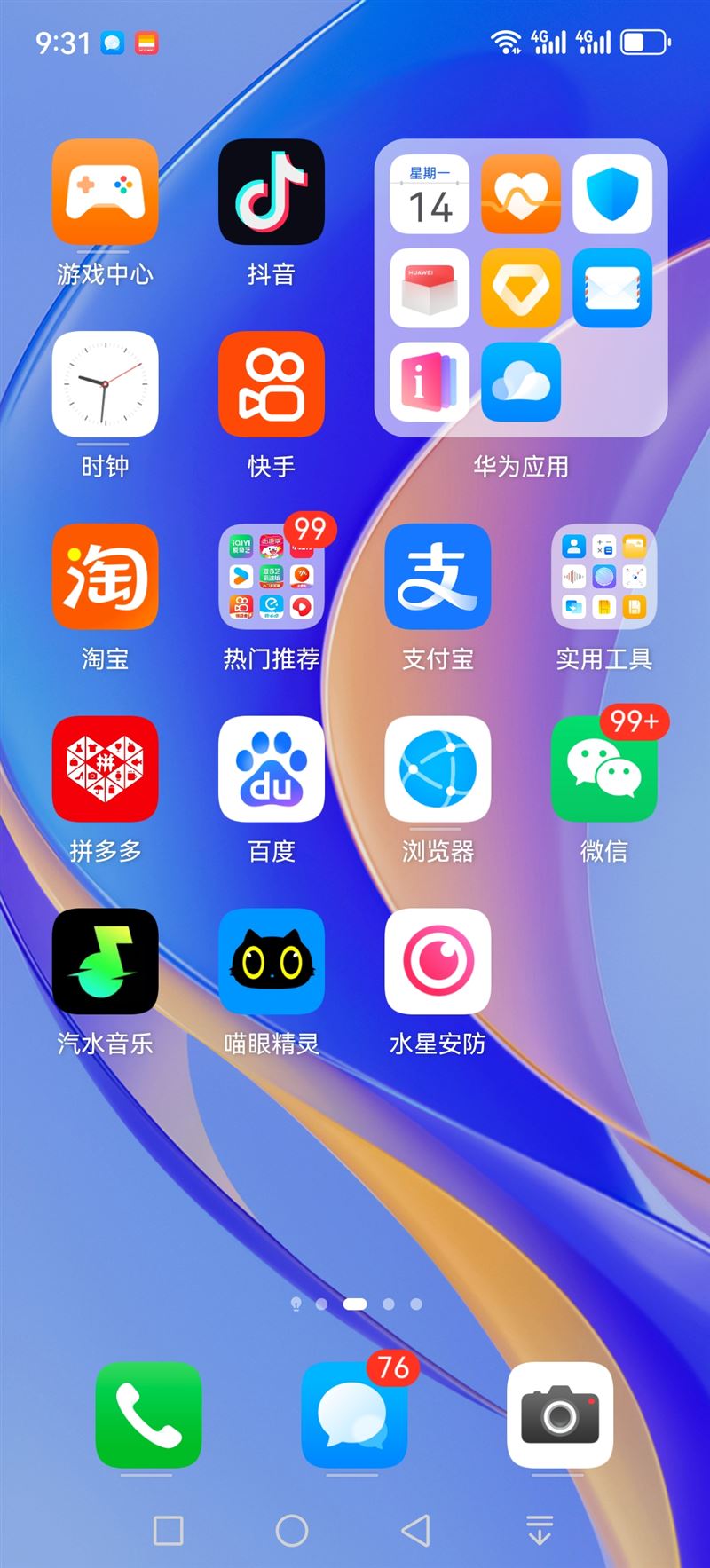The image size is (710, 1568).
Task: Open 微信 WeChat
Action: point(603,768)
